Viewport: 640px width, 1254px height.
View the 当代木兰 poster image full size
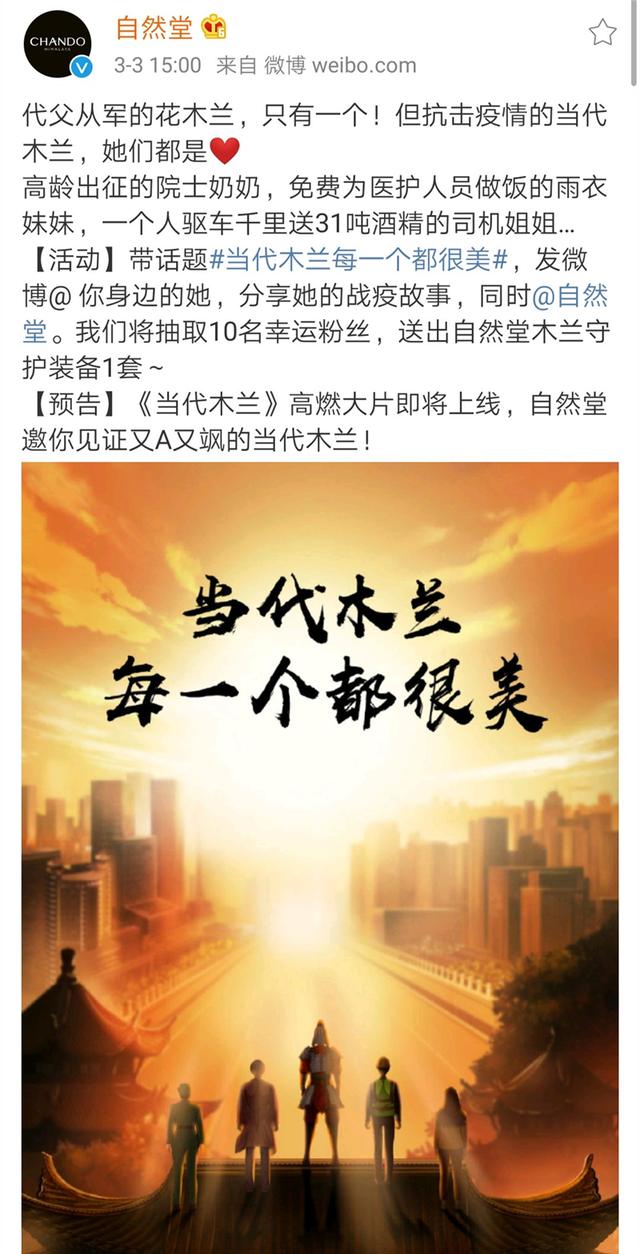[320, 850]
